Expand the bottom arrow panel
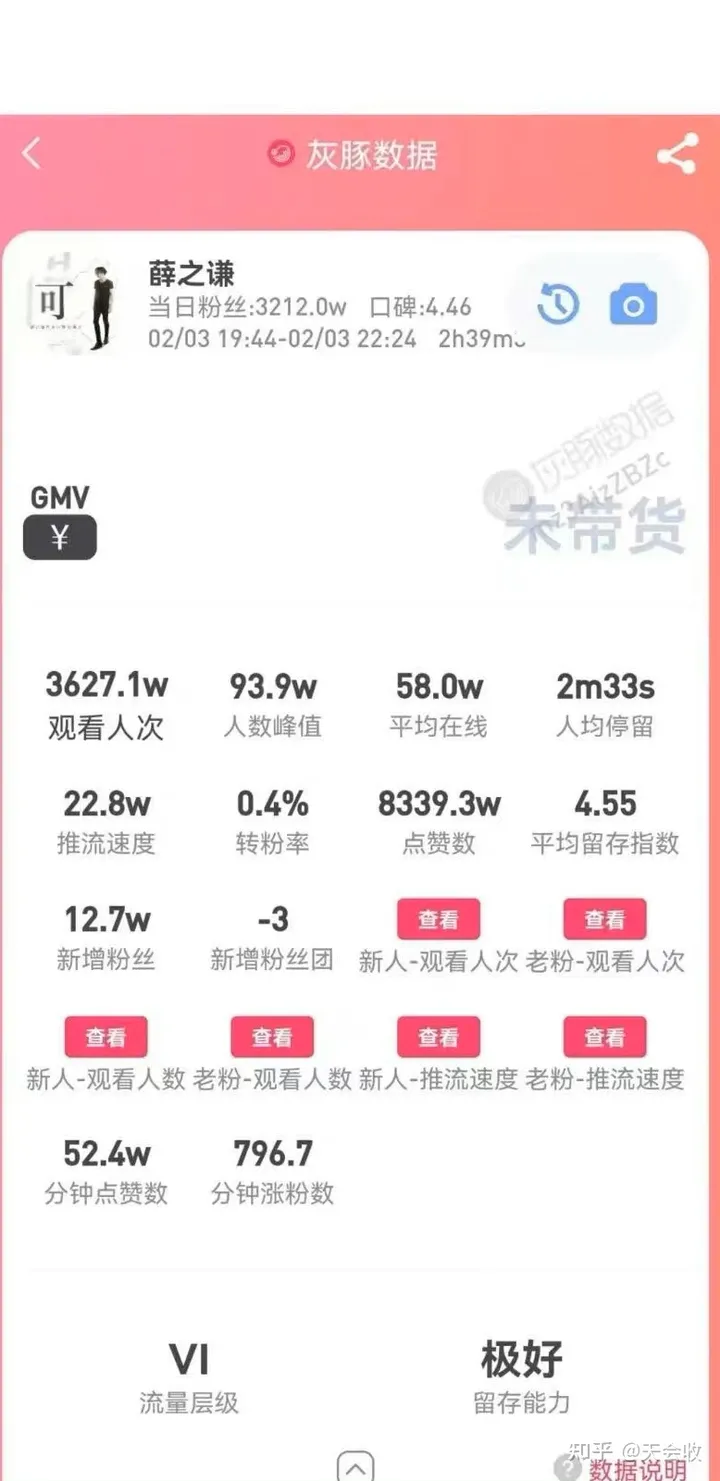The height and width of the screenshot is (1481, 720). (356, 1466)
